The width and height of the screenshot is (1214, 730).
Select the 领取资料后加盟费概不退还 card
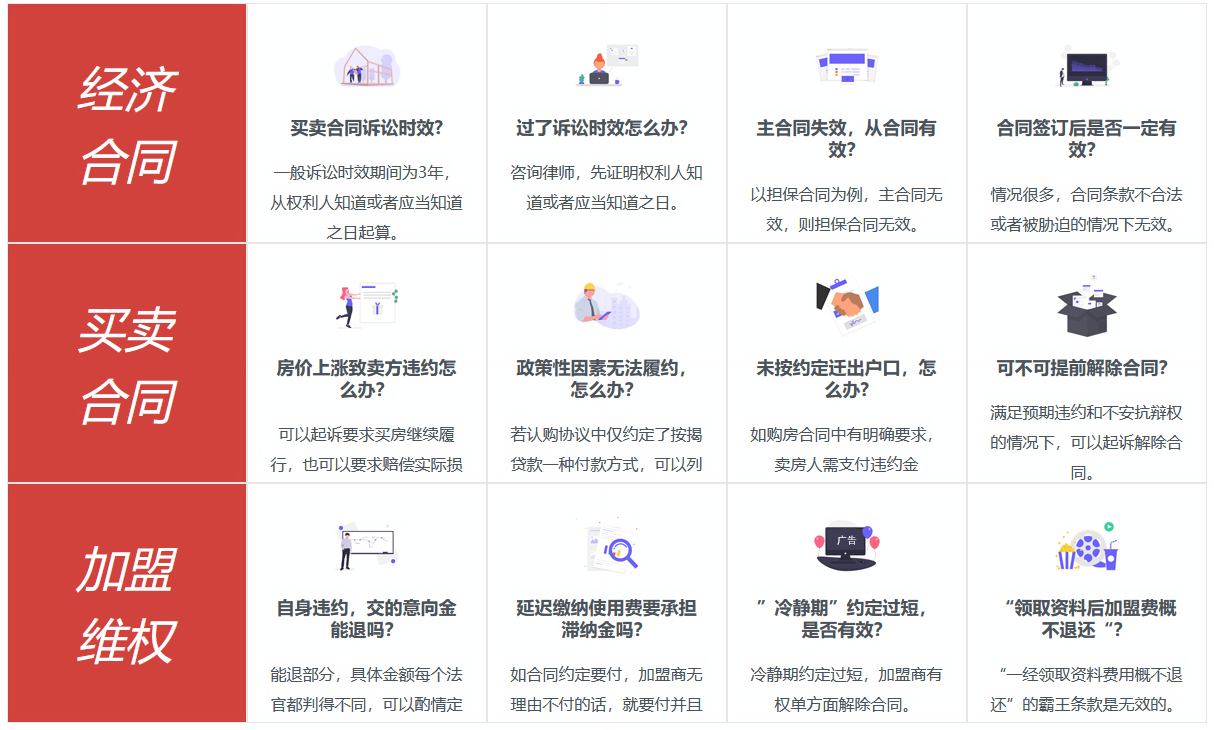1087,618
